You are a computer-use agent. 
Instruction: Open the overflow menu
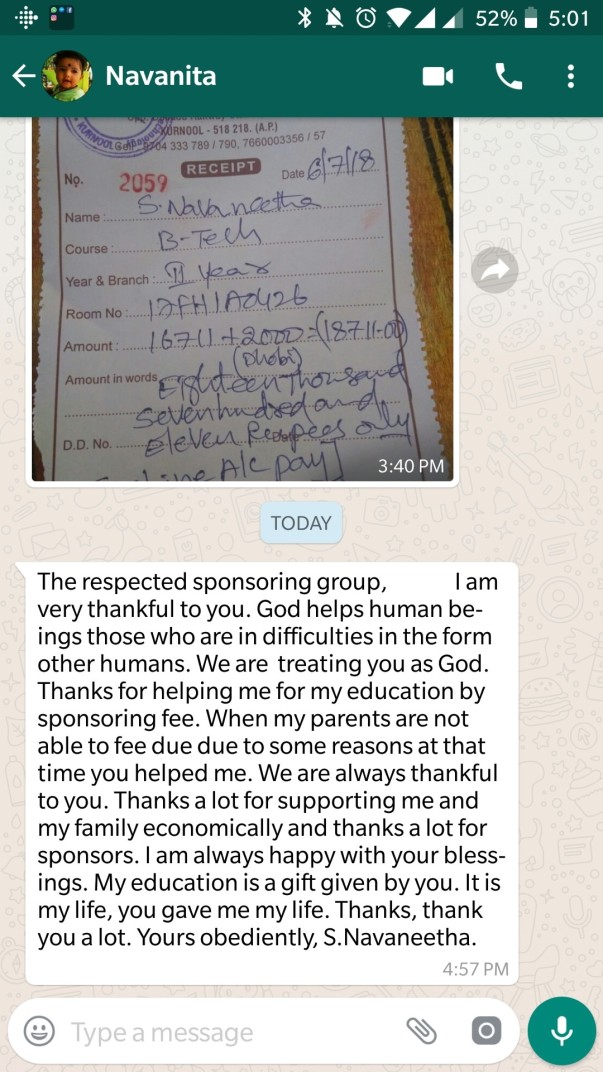tap(570, 77)
